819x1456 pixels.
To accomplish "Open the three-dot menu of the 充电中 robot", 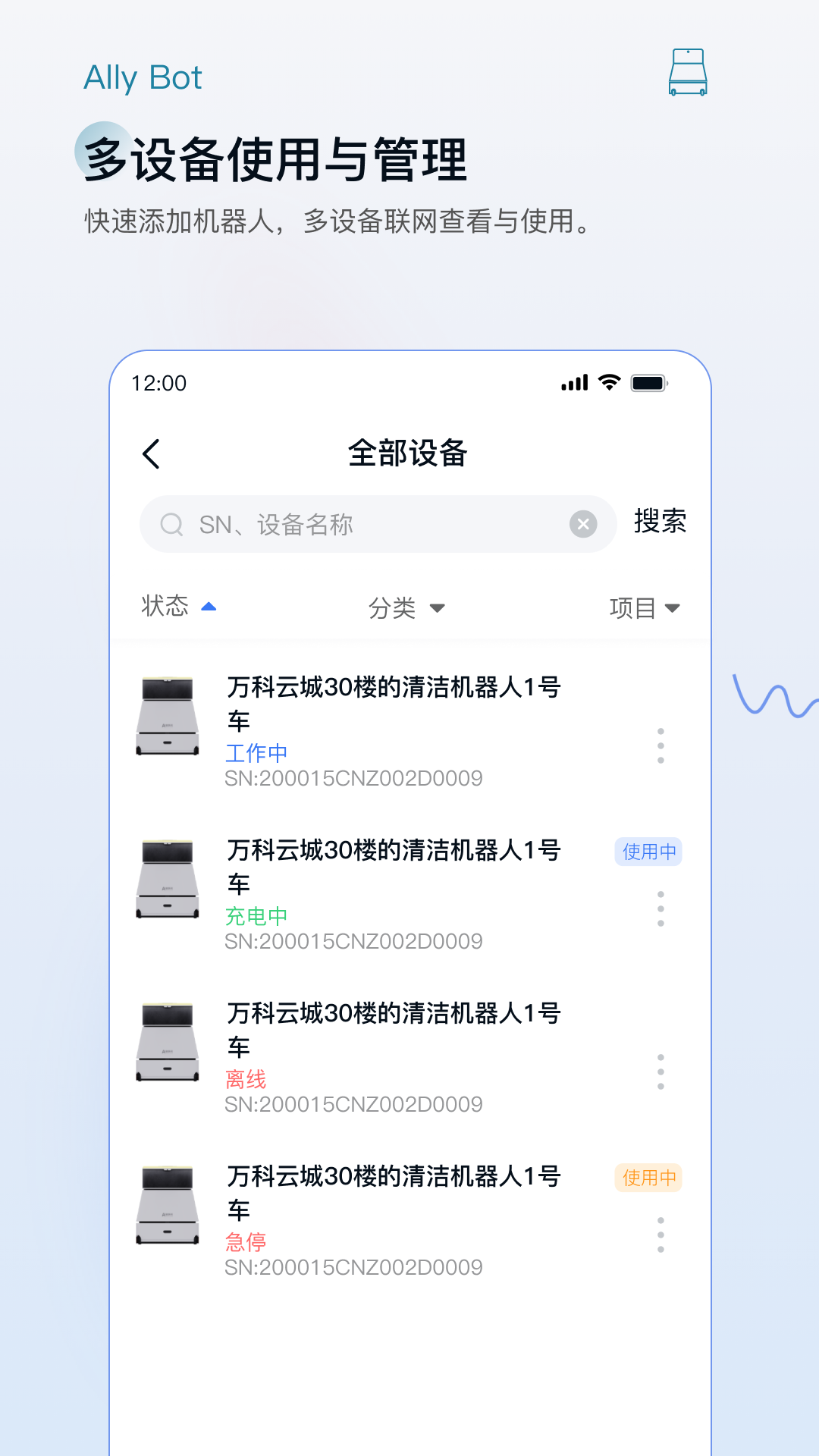I will click(x=661, y=908).
